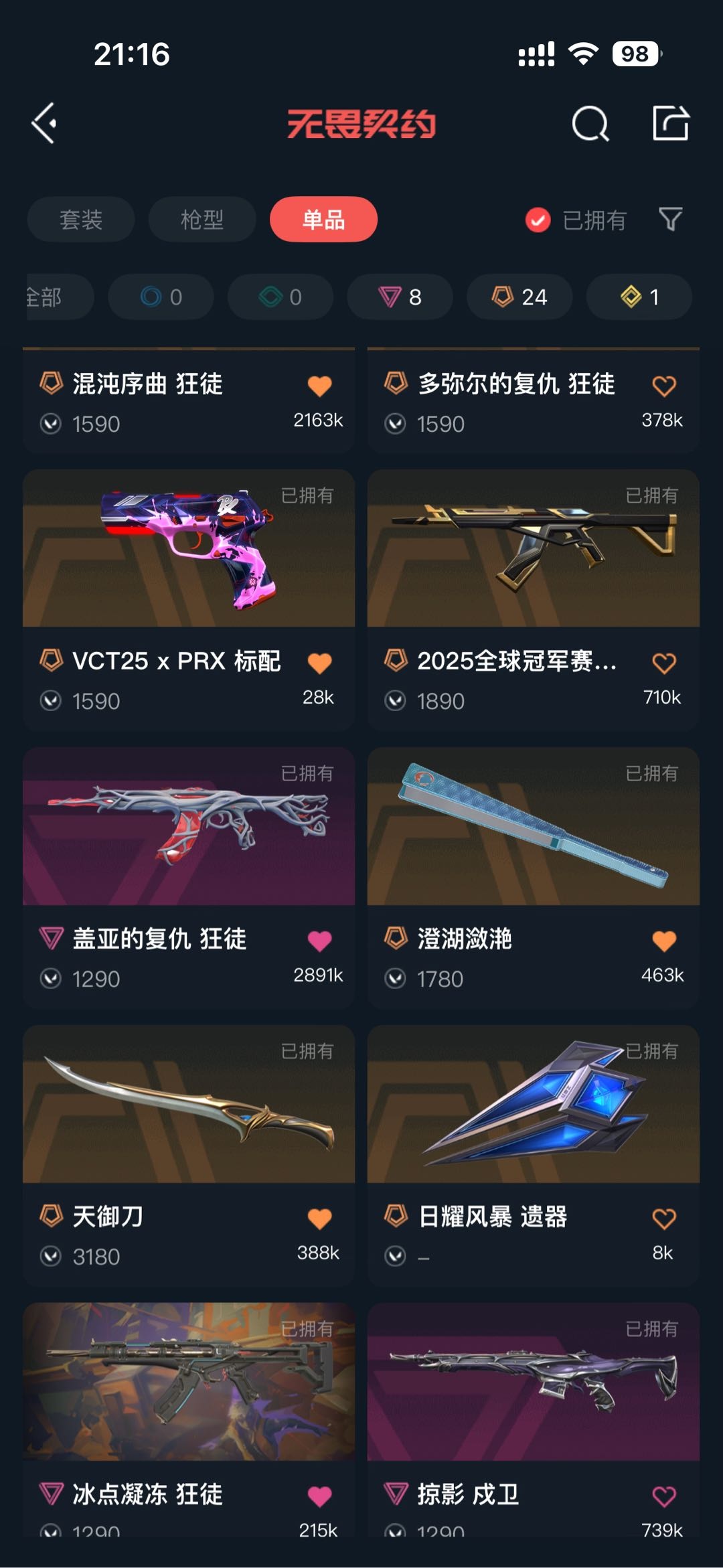This screenshot has width=723, height=1568.
Task: Open the funnel filter options
Action: point(670,220)
